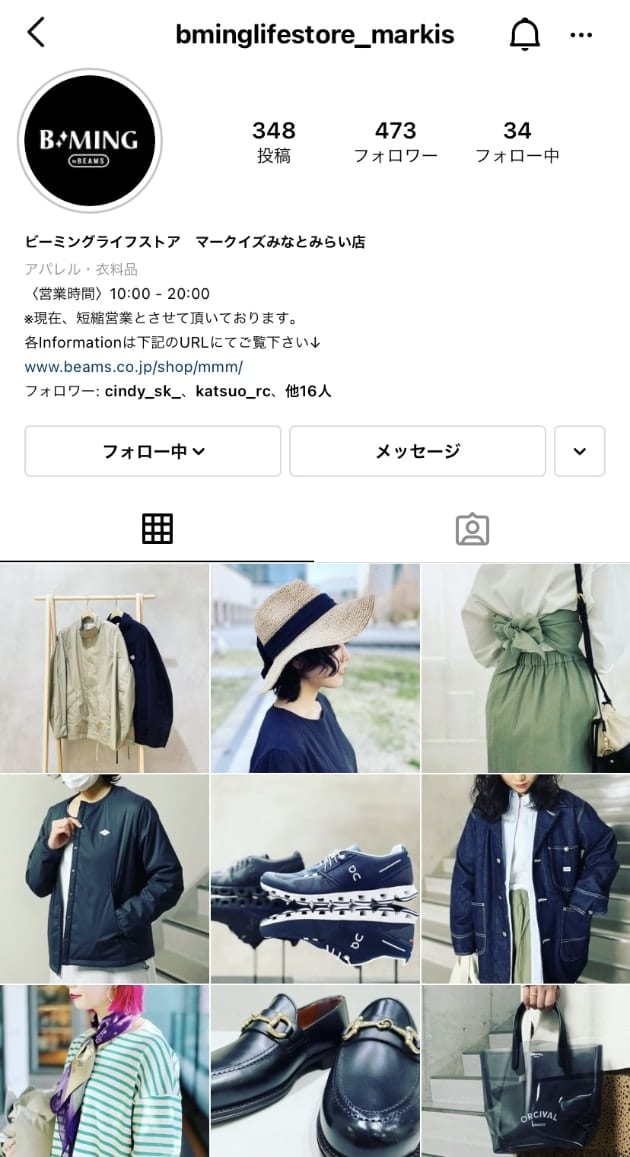Switch to the tagged photos tab
Viewport: 630px width, 1157px height.
(x=472, y=529)
